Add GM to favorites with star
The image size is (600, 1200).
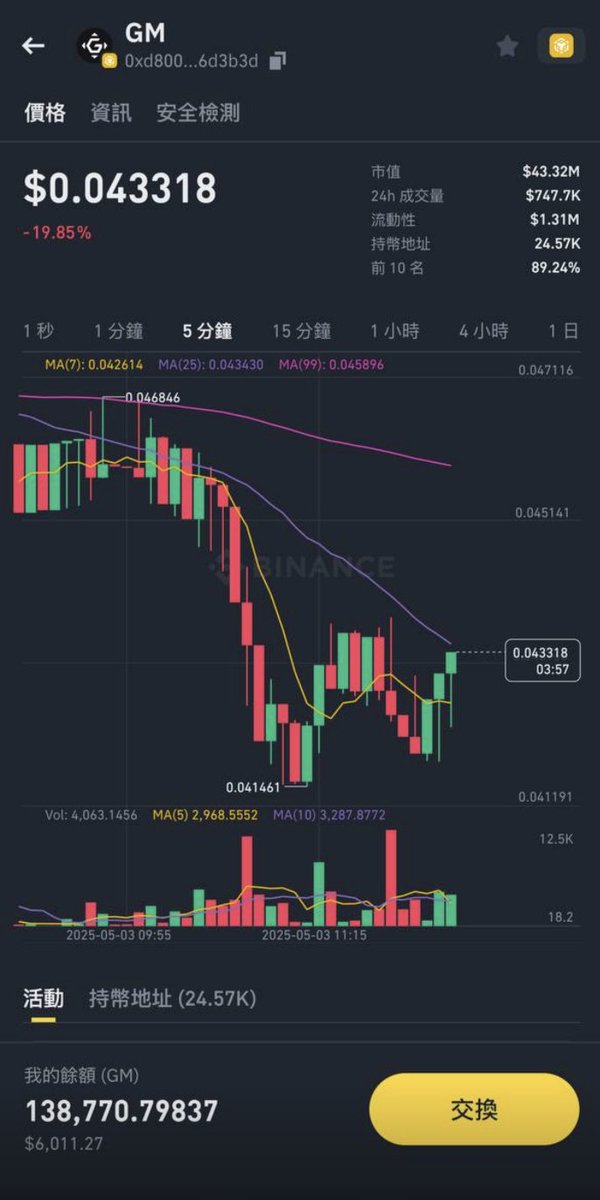pyautogui.click(x=507, y=46)
